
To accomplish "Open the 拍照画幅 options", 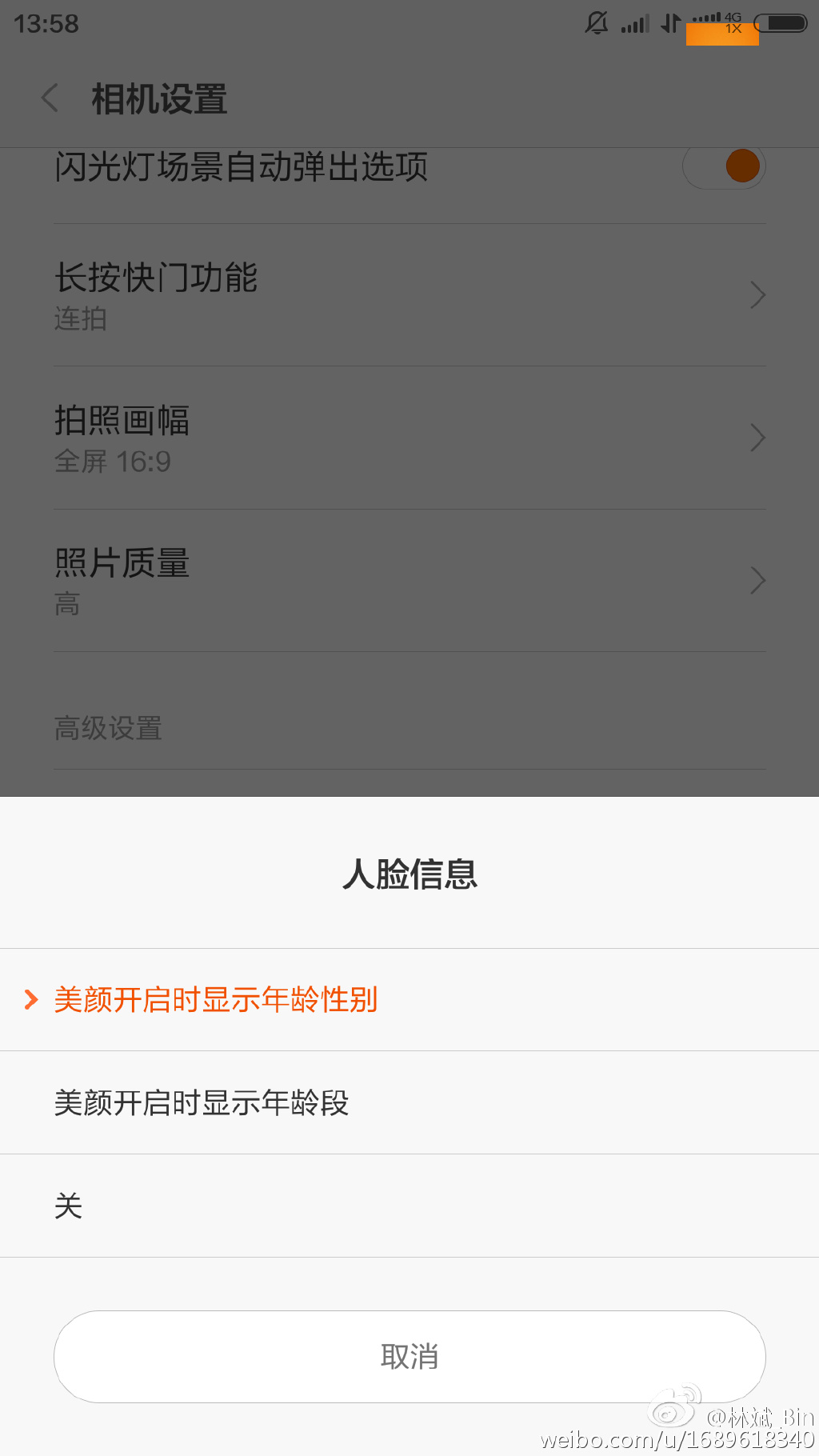I will [409, 438].
